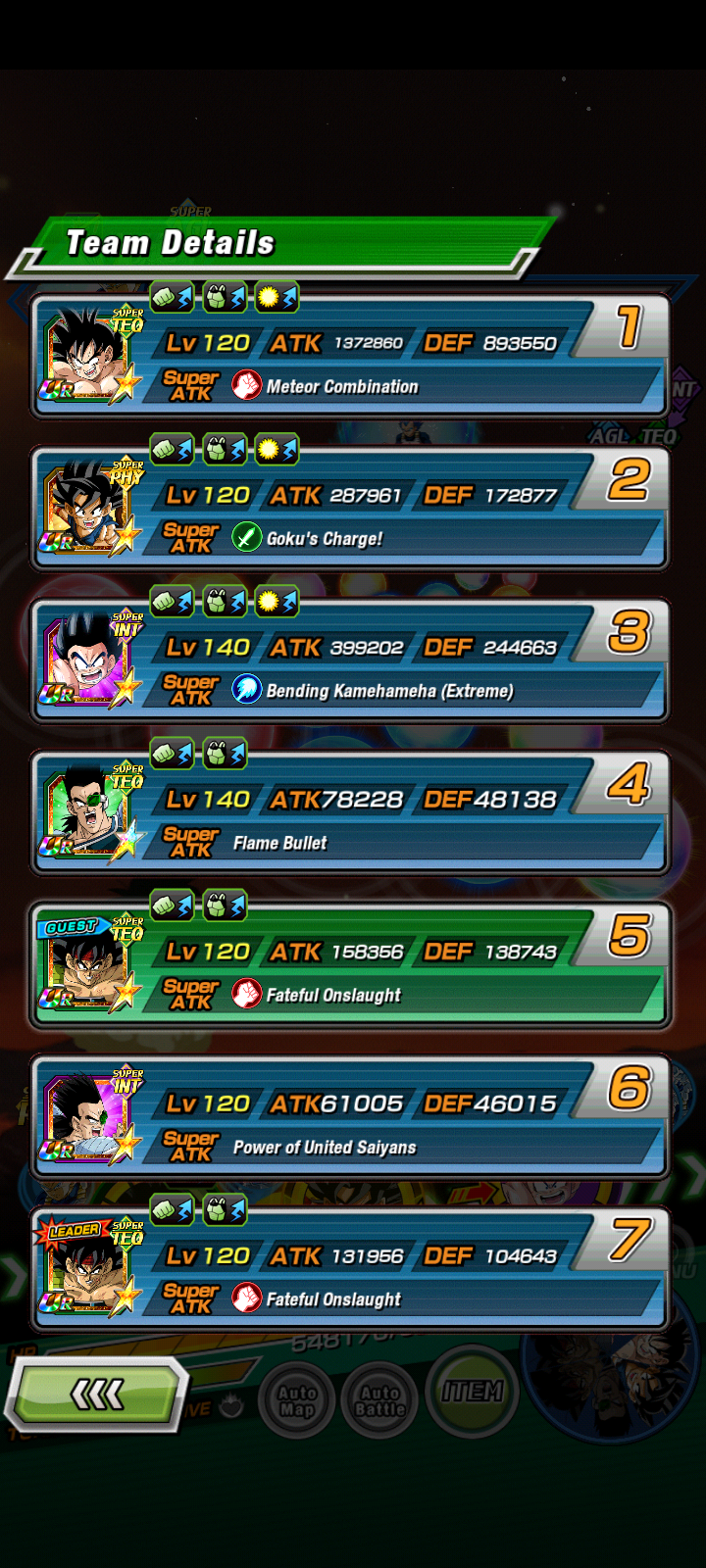706x1568 pixels.
Task: Close Team Details with the back arrows button
Action: [98, 1393]
